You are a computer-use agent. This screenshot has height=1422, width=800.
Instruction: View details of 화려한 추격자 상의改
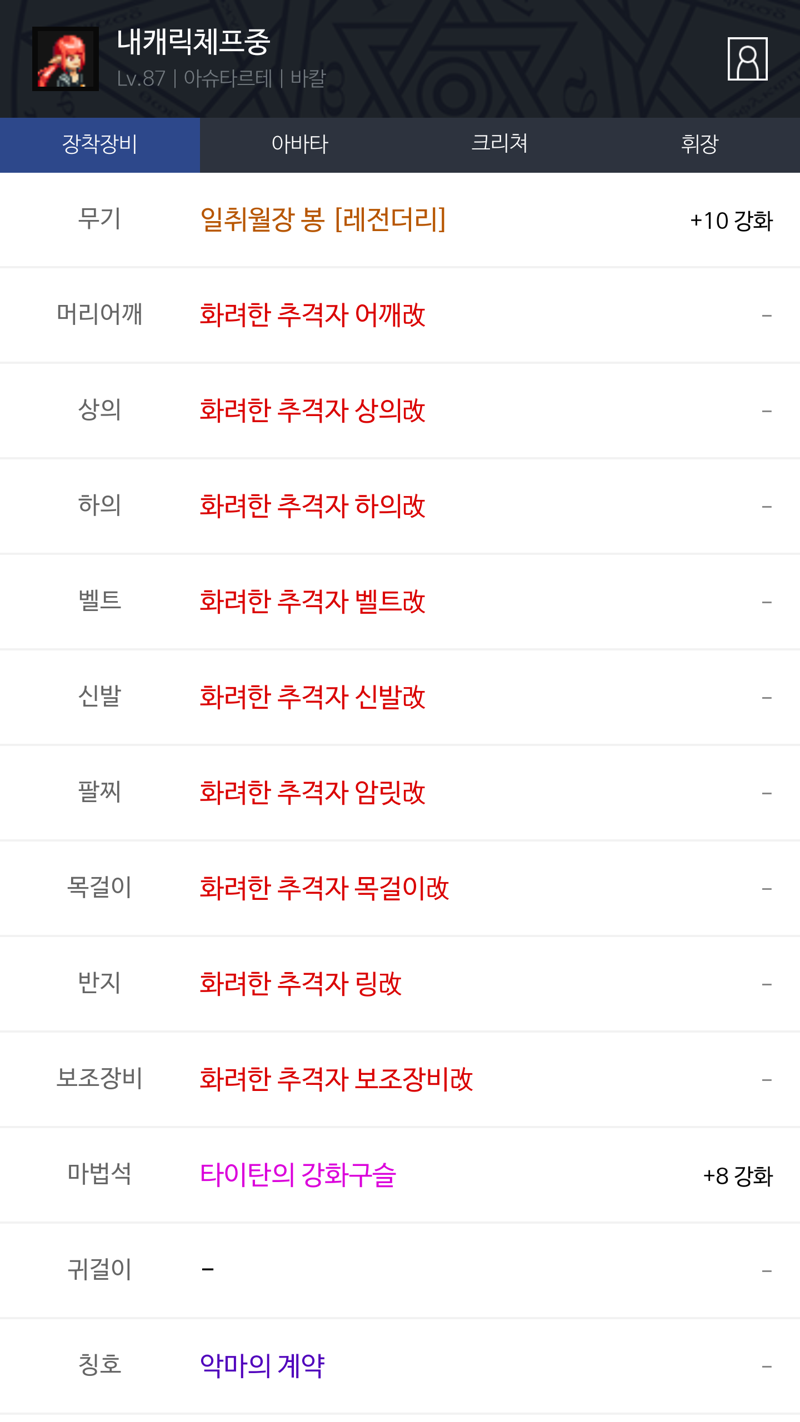click(400, 410)
